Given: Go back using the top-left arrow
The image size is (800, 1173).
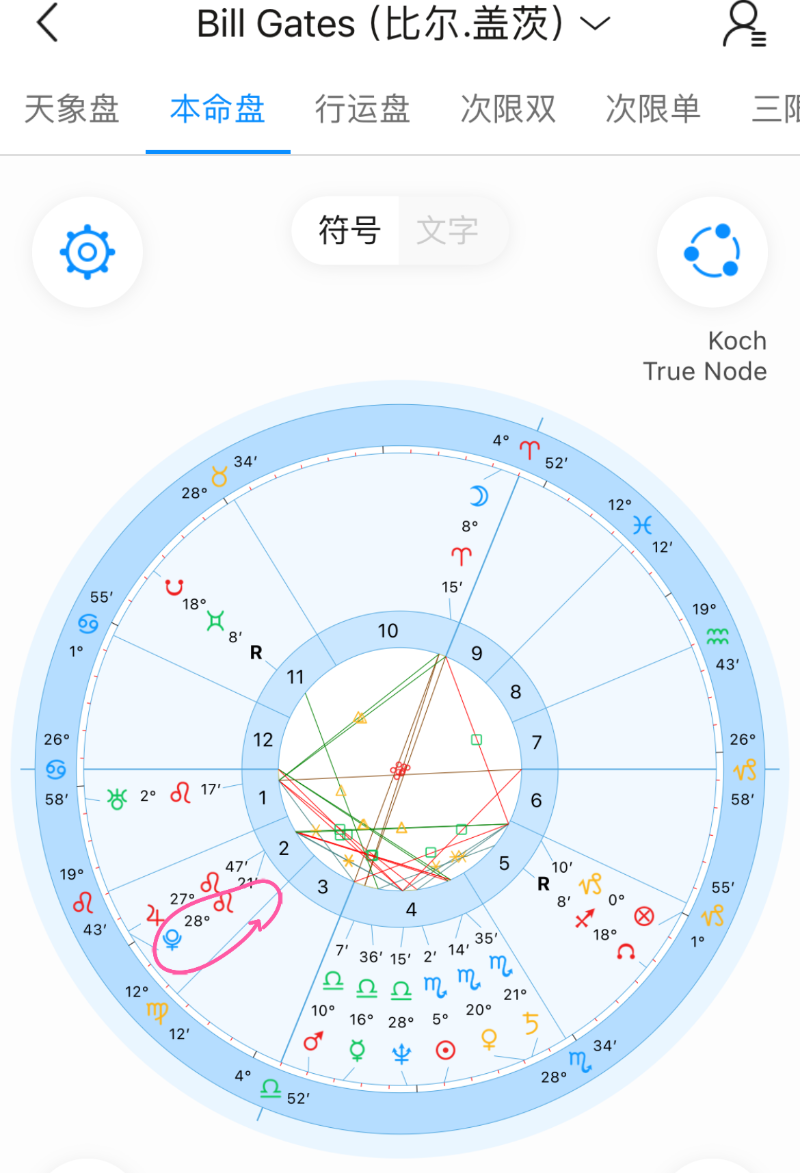Looking at the screenshot, I should (47, 24).
